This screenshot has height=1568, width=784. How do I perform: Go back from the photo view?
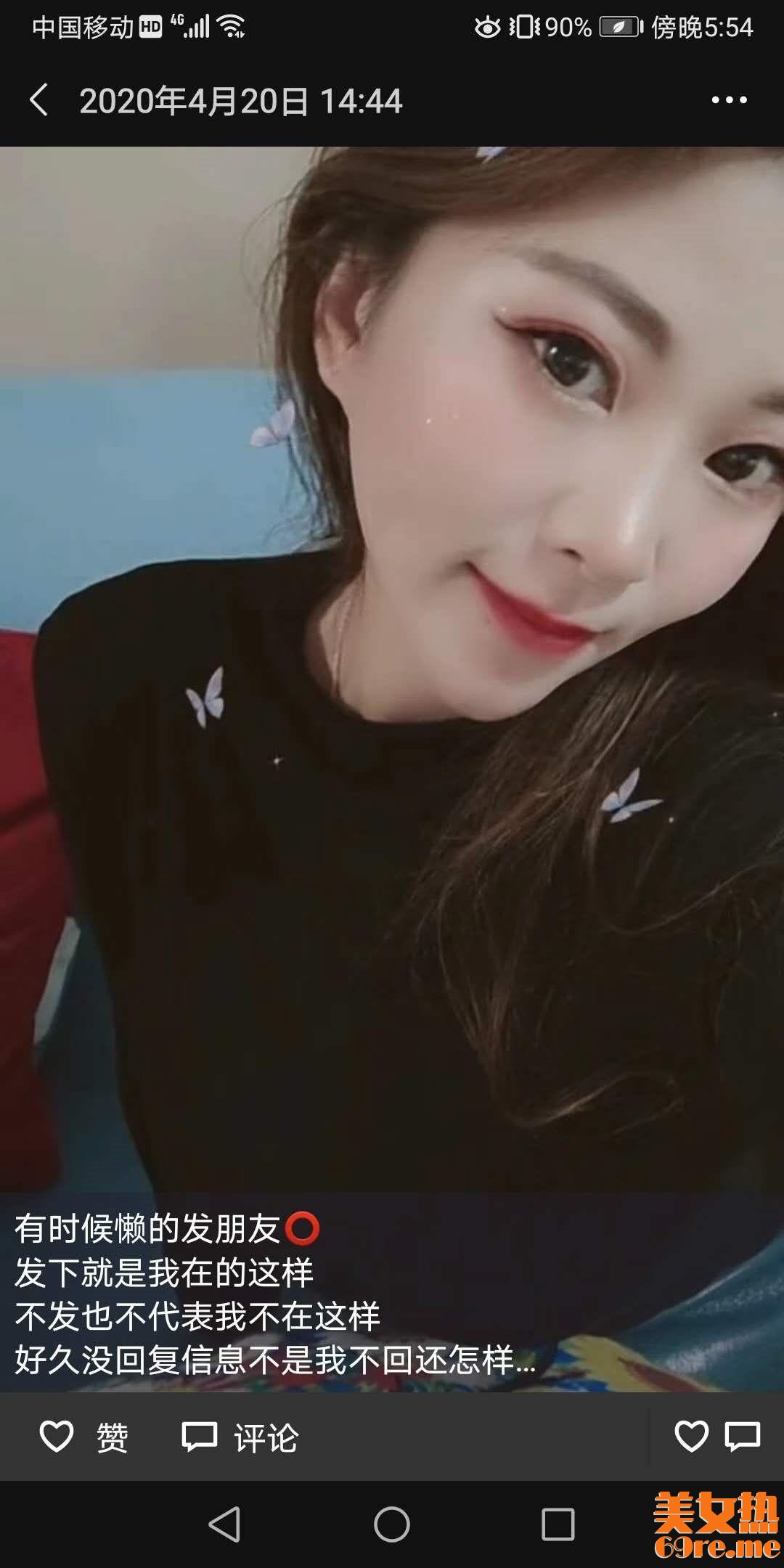(39, 100)
